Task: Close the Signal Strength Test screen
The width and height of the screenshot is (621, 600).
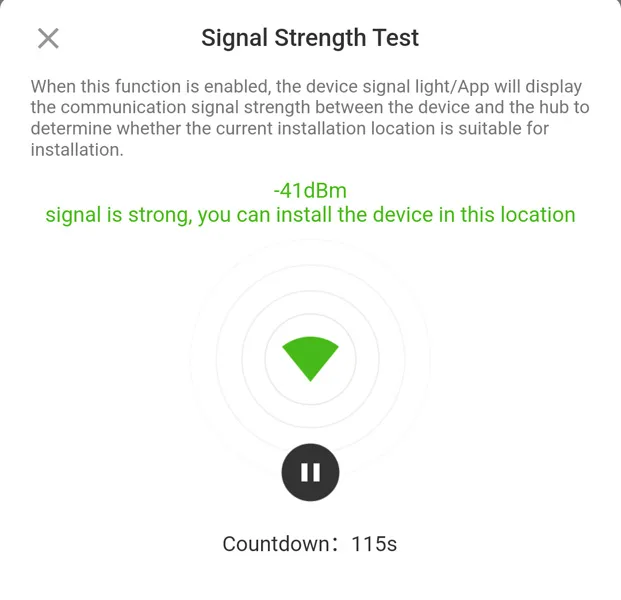Action: click(48, 39)
